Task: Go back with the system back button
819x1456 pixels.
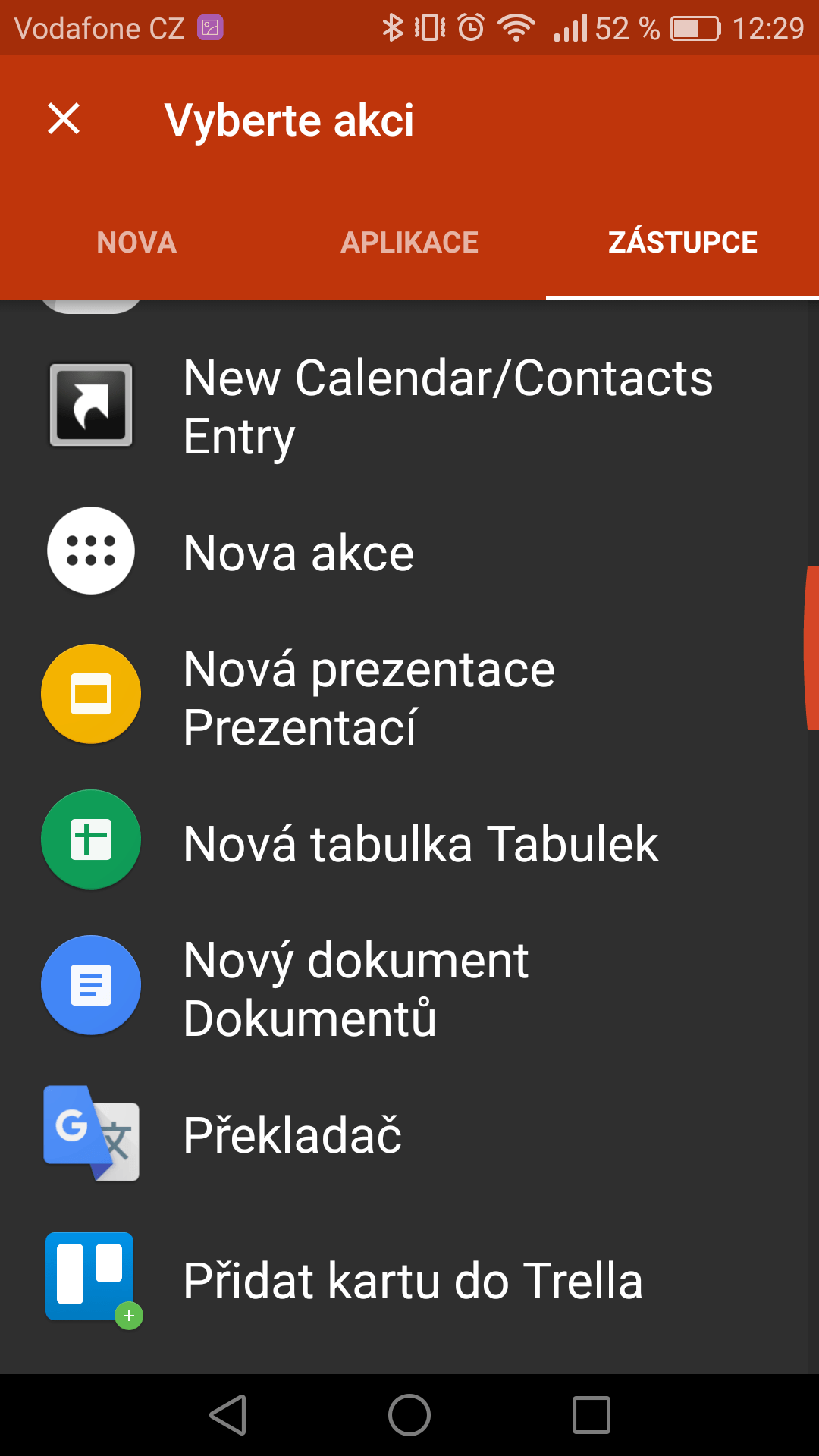Action: pyautogui.click(x=227, y=1415)
